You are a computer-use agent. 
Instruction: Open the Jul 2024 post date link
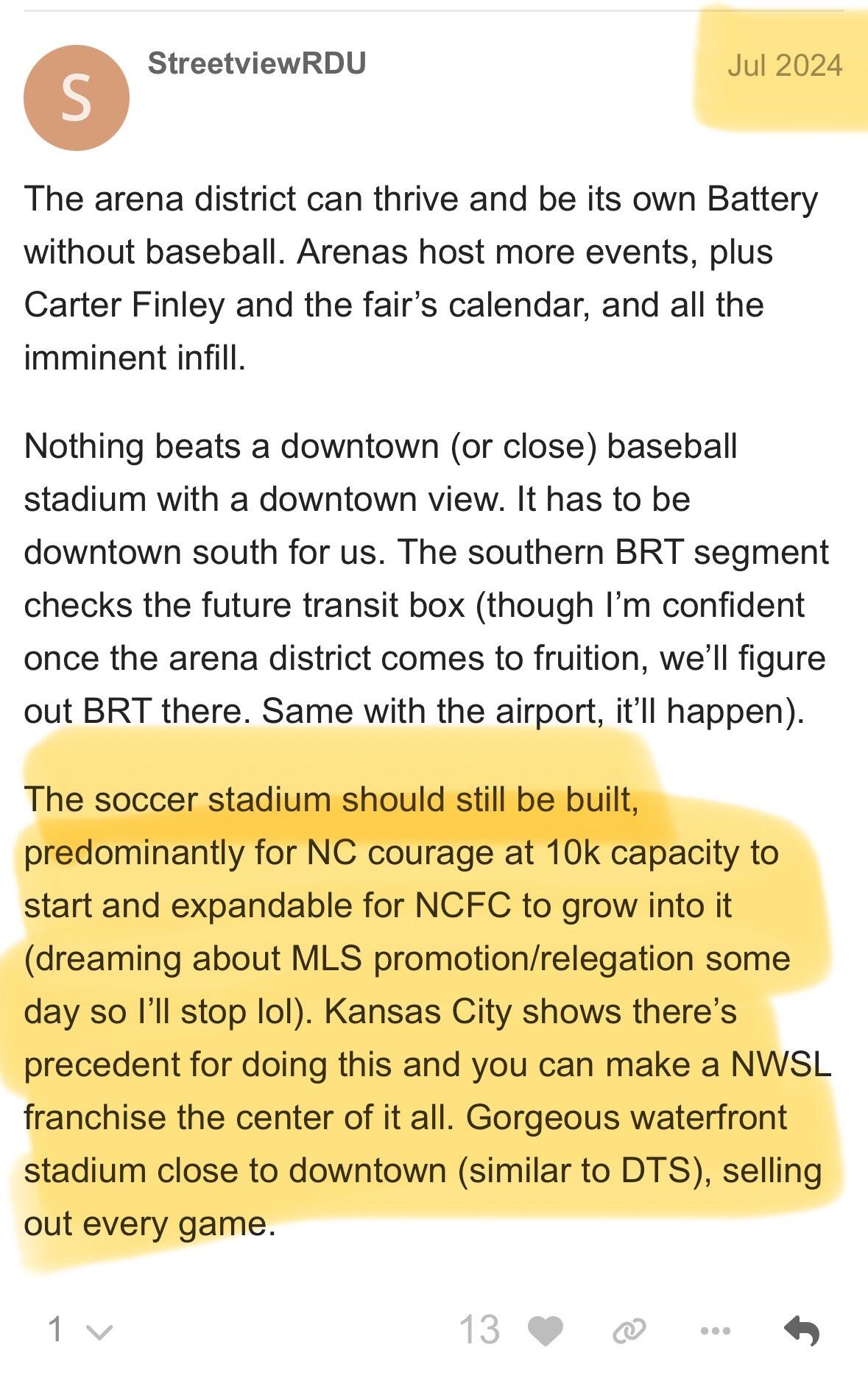[784, 66]
